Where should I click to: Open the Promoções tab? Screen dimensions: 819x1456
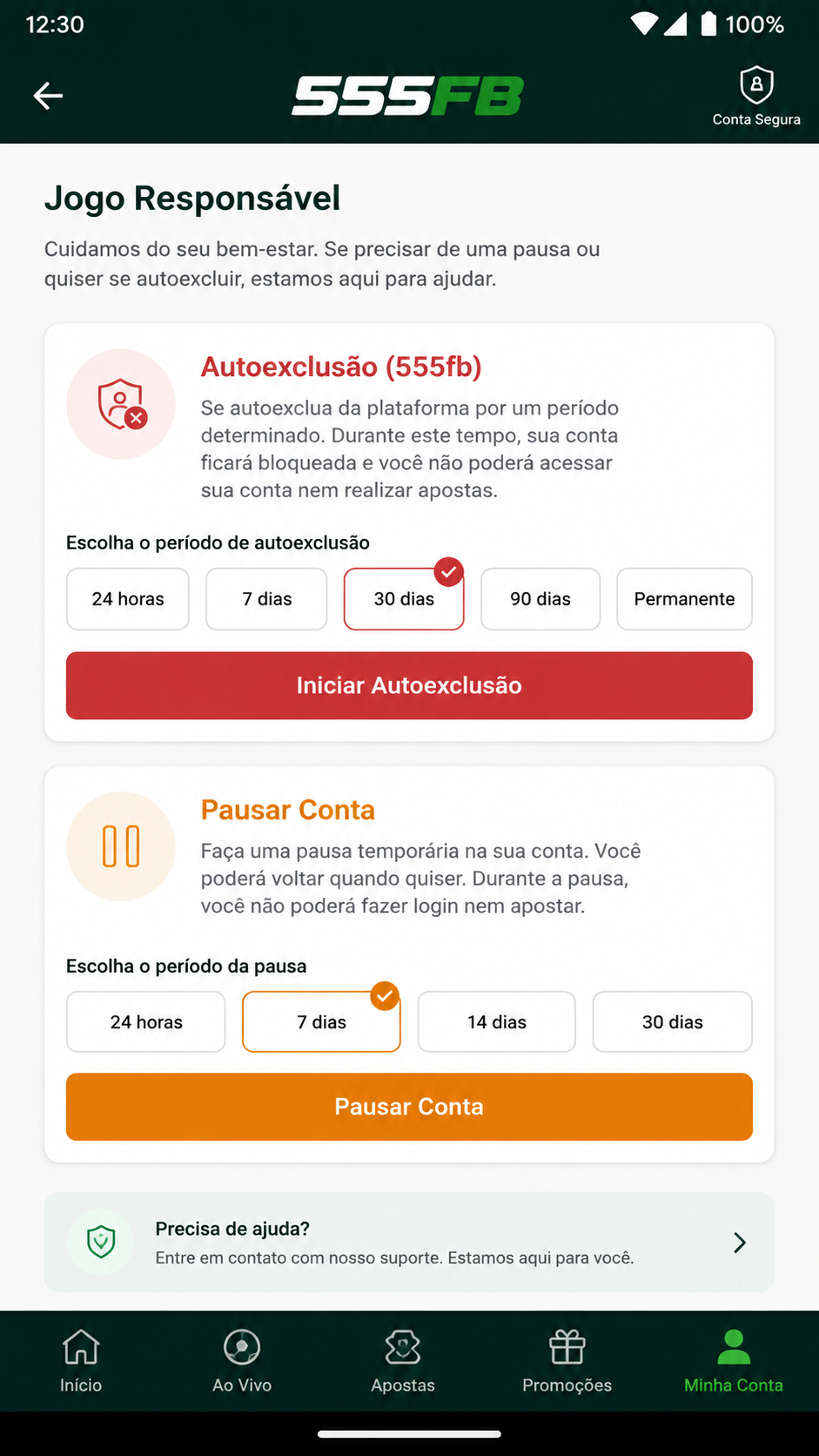click(x=567, y=1361)
